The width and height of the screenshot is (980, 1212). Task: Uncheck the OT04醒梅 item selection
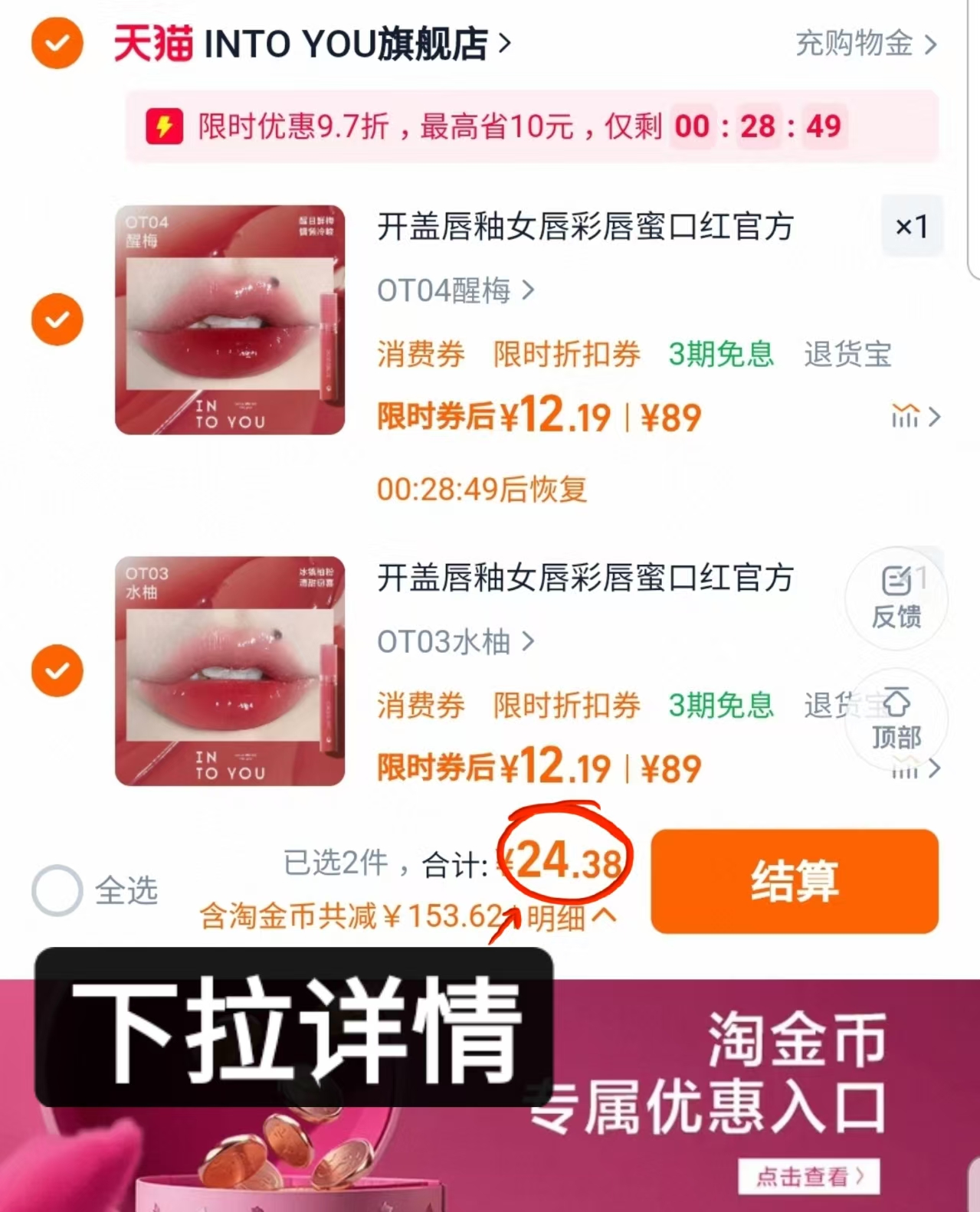tap(56, 319)
